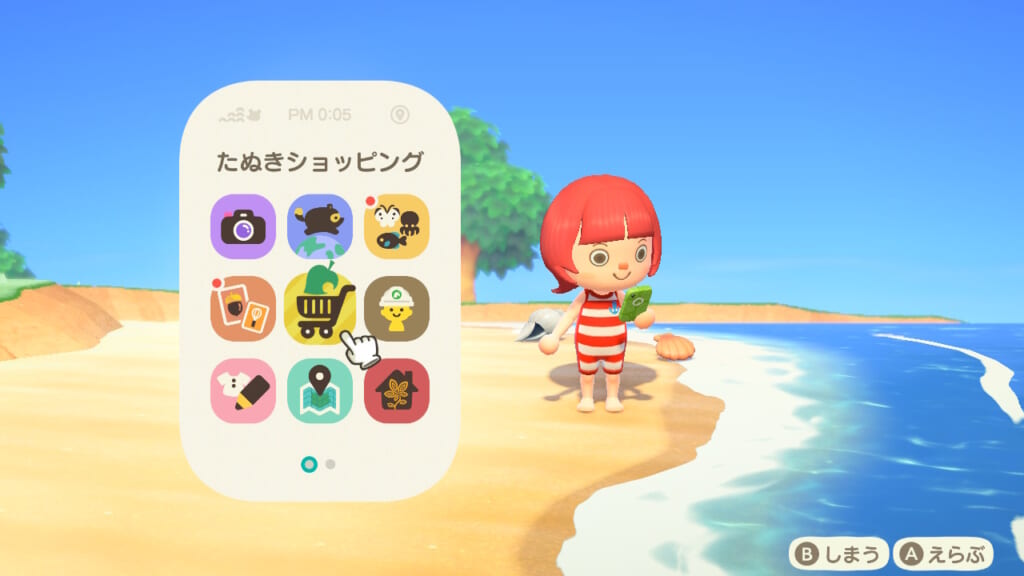Image resolution: width=1024 pixels, height=576 pixels.
Task: Open the DIY Recipes app
Action: coord(243,309)
